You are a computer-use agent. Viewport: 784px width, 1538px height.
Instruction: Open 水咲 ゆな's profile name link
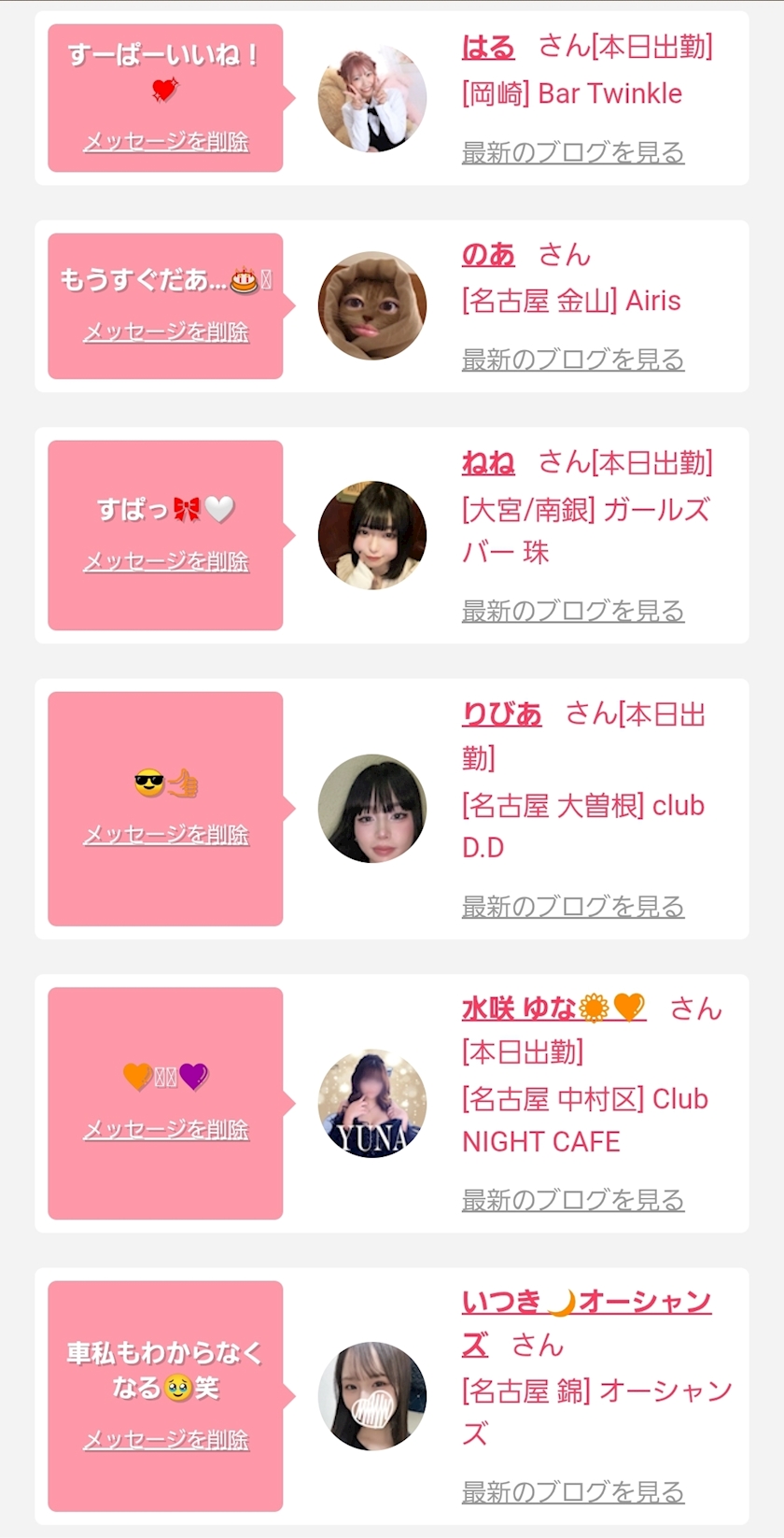(553, 1009)
